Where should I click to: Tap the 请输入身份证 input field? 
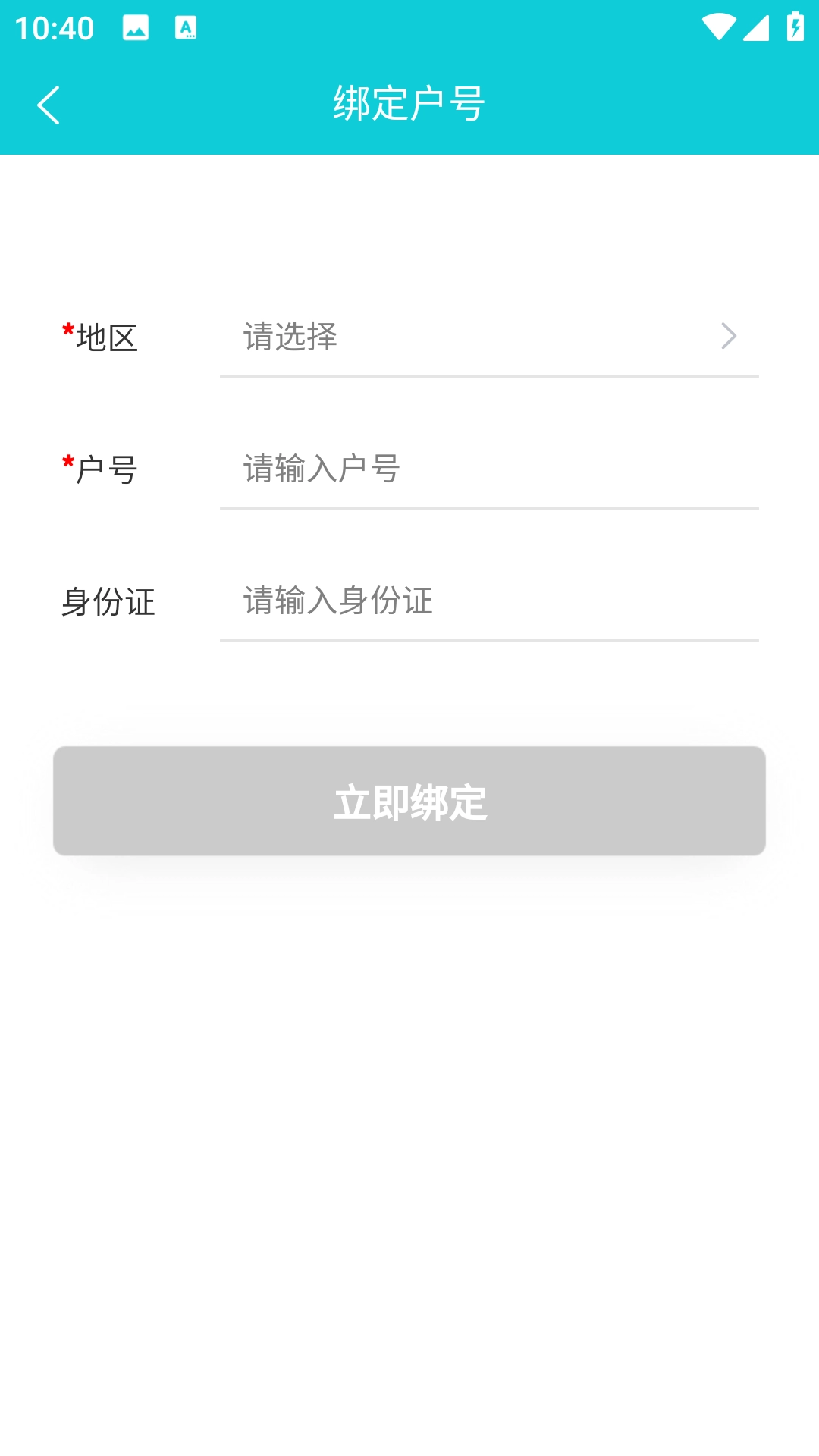(x=489, y=601)
